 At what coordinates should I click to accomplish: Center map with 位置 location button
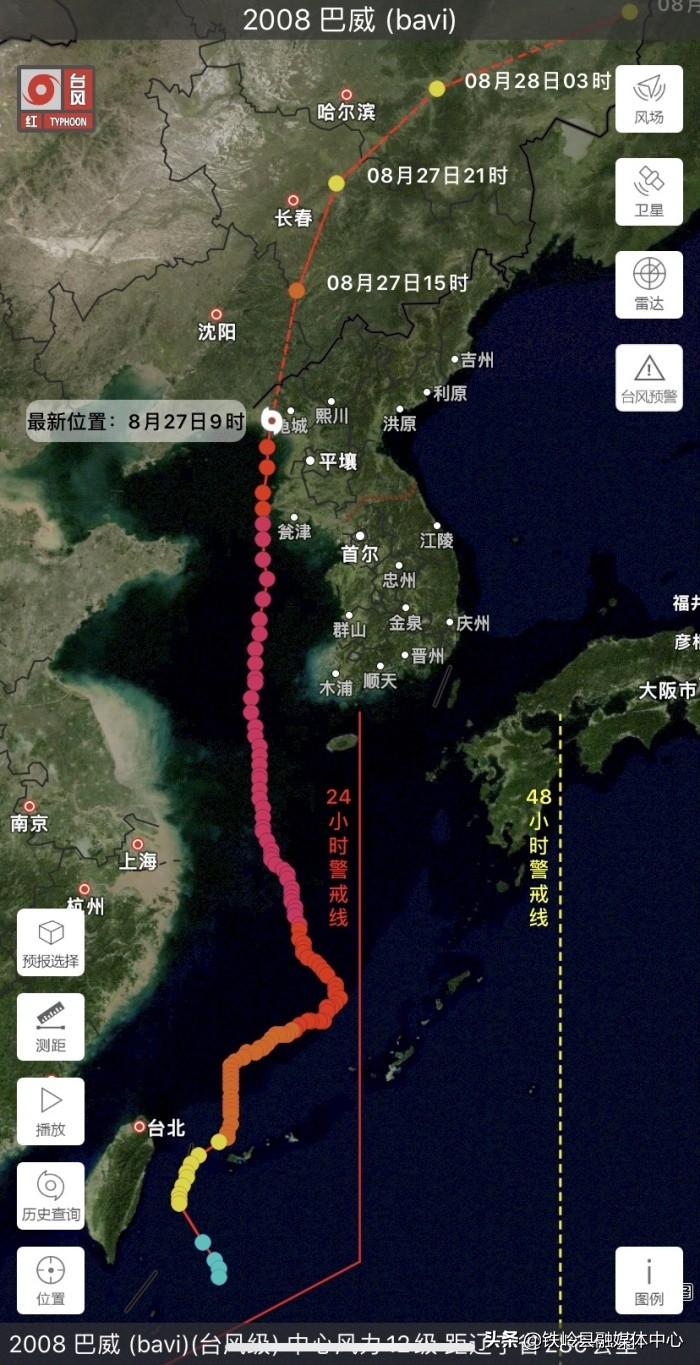[51, 1280]
